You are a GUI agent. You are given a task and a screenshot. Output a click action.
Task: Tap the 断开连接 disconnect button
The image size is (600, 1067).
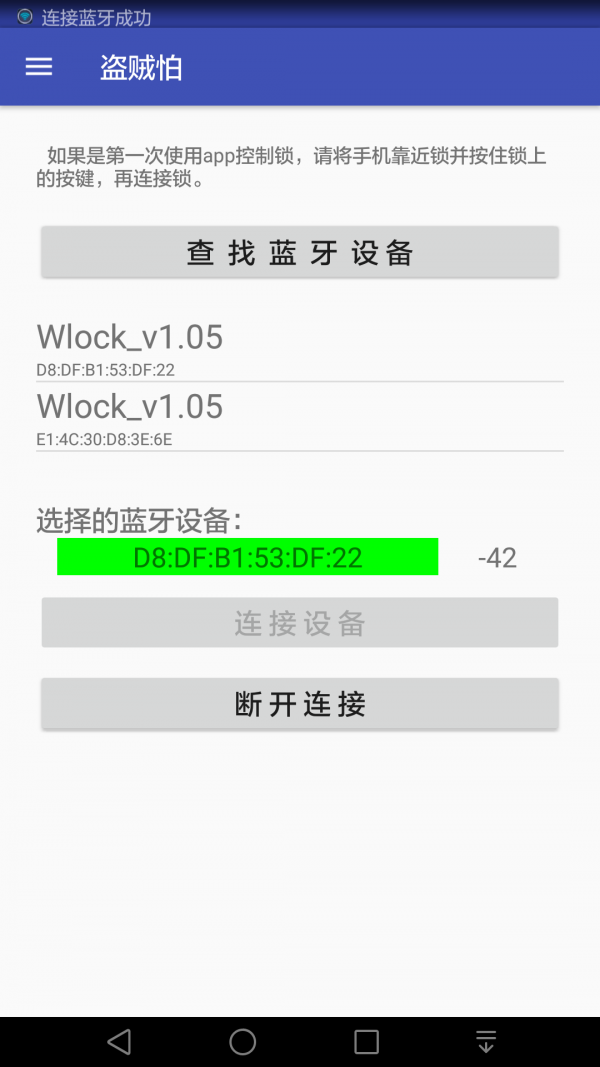click(x=300, y=704)
